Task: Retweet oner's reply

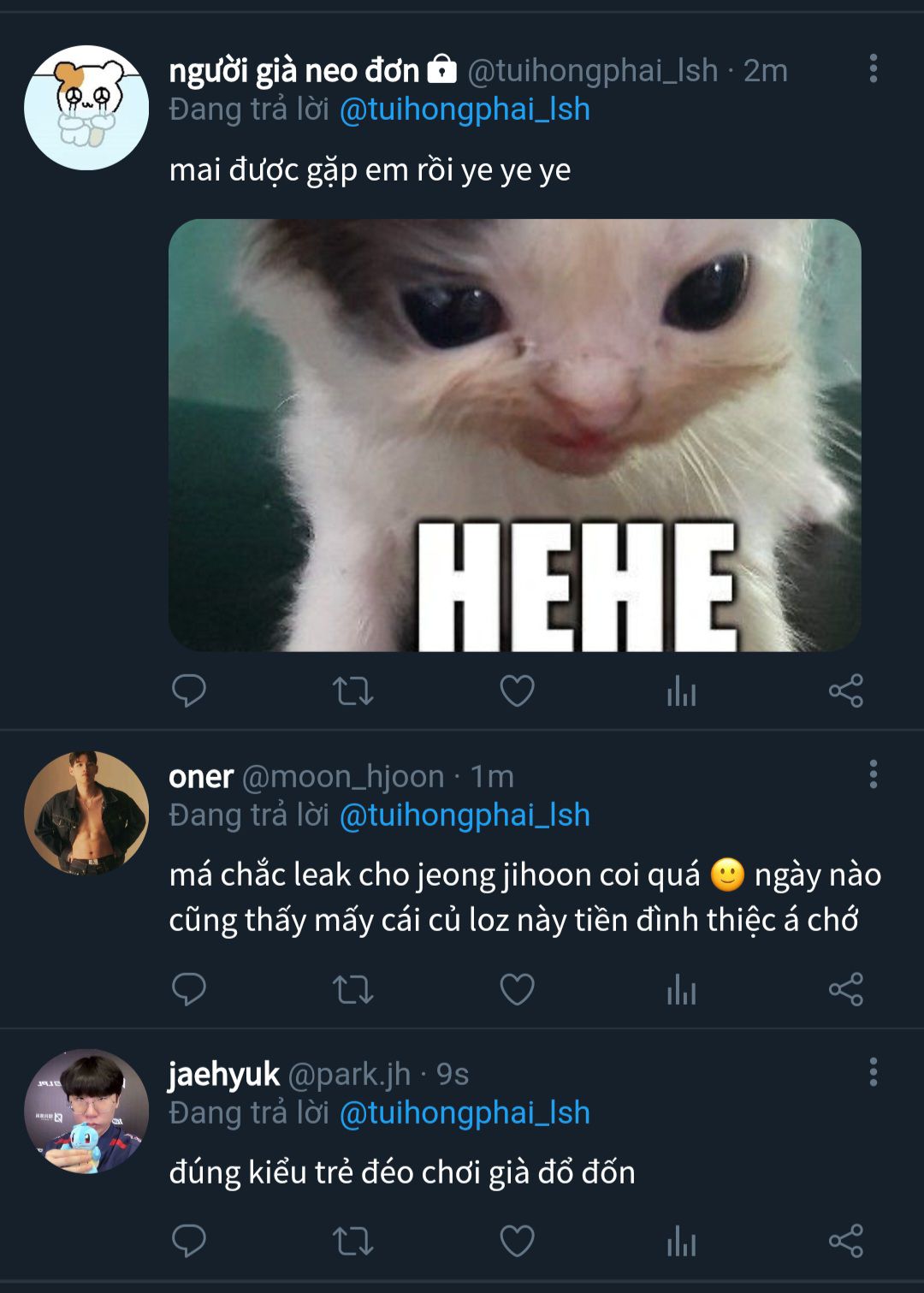Action: [x=352, y=989]
